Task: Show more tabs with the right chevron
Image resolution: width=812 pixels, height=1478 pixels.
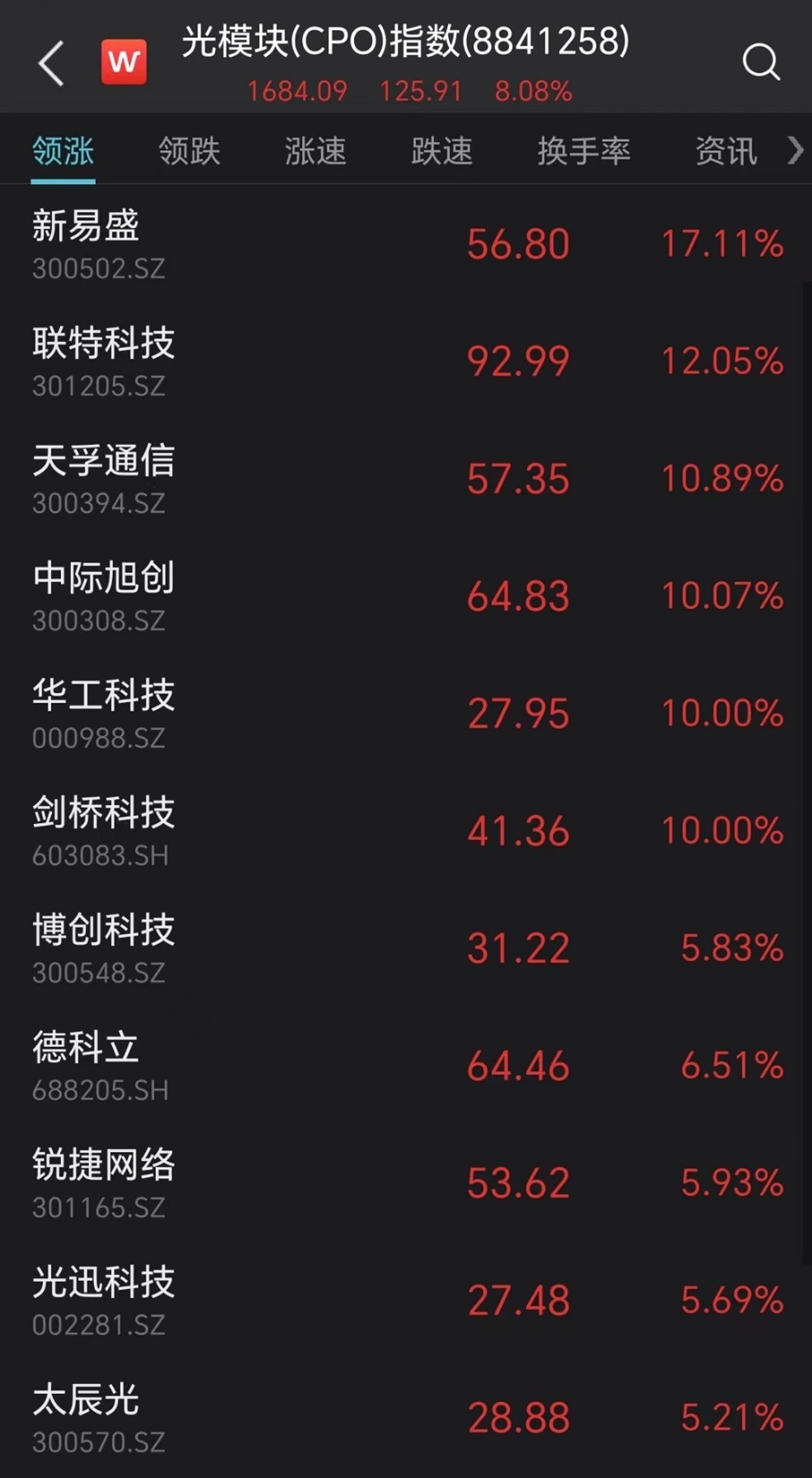Action: 795,151
